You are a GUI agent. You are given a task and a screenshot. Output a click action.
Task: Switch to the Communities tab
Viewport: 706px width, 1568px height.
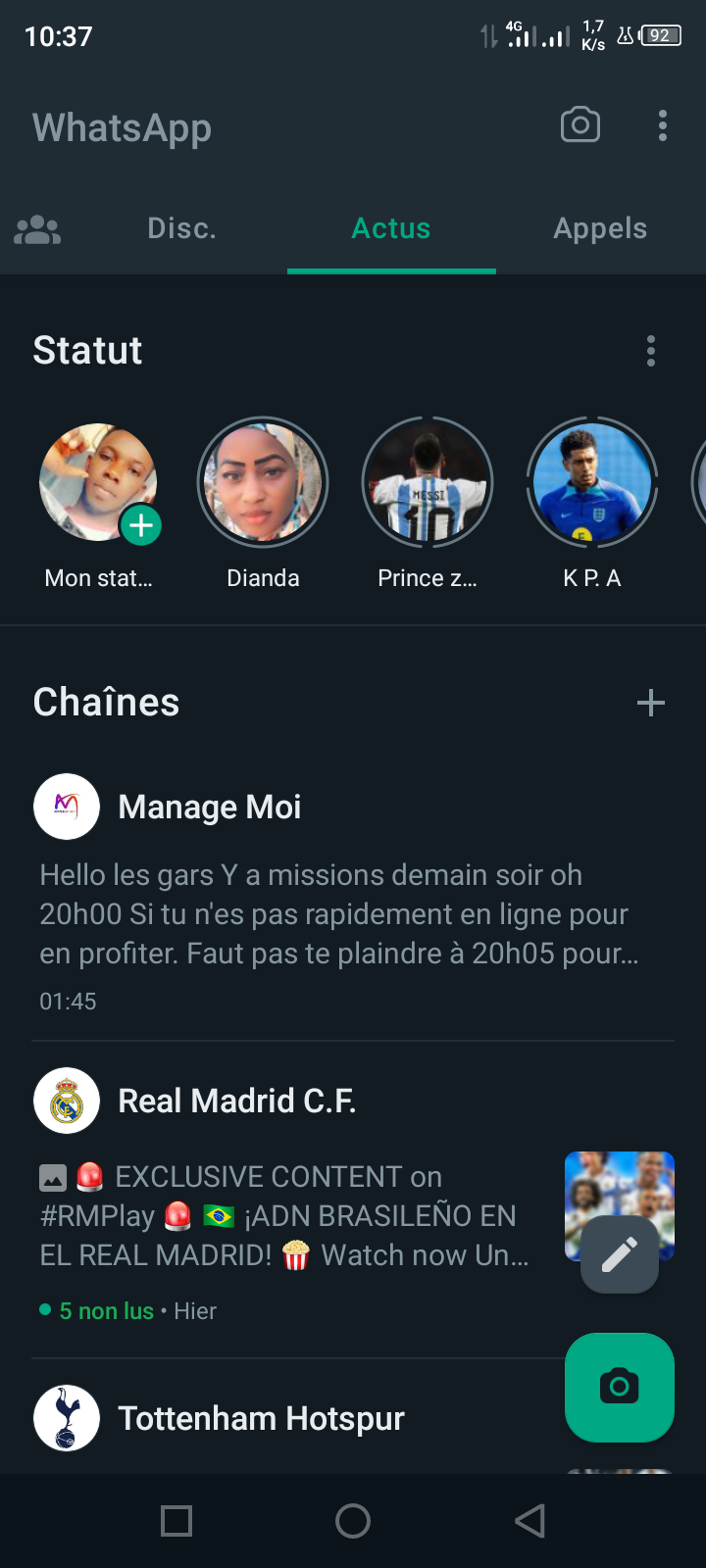(37, 229)
